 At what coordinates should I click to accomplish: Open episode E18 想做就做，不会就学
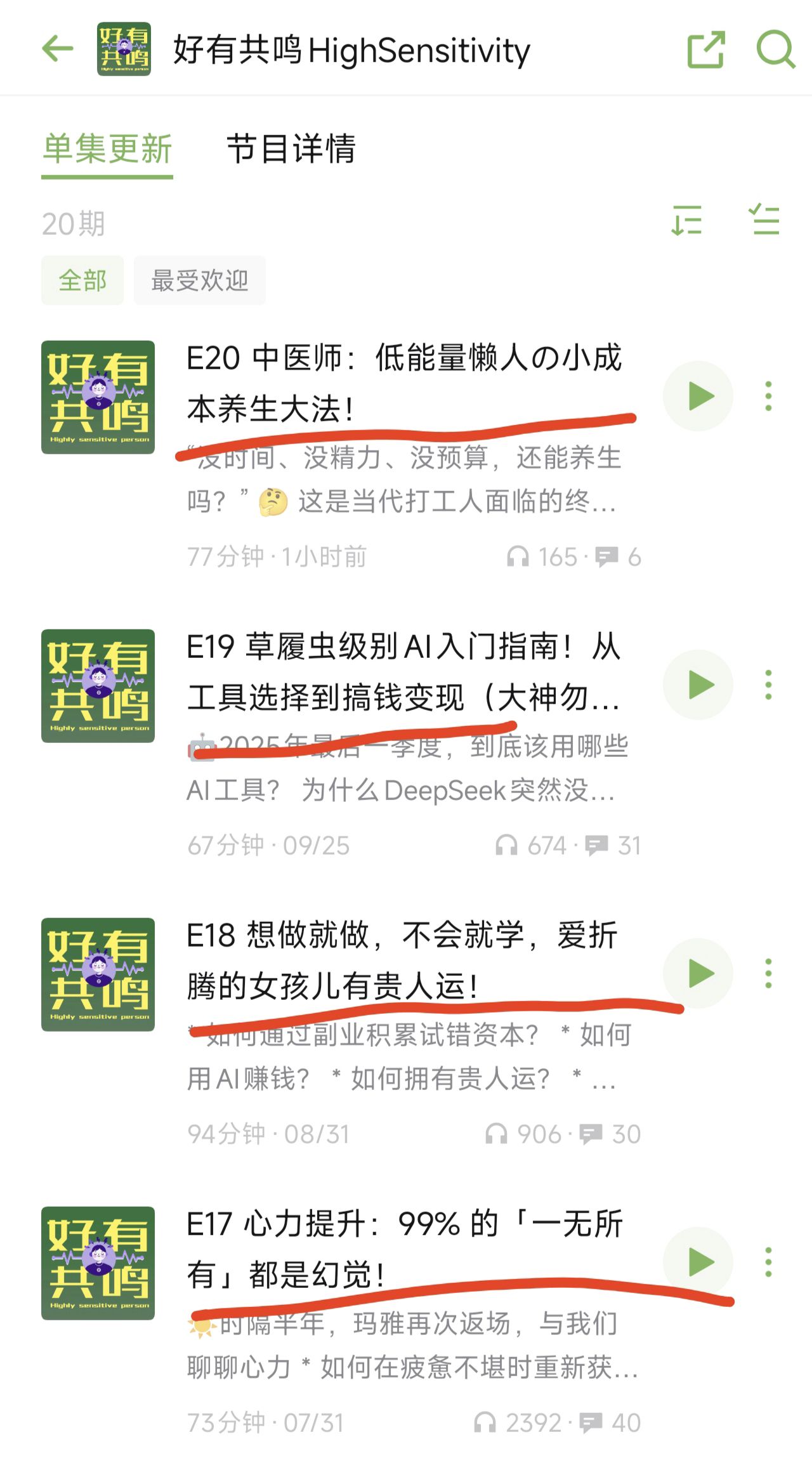(403, 961)
